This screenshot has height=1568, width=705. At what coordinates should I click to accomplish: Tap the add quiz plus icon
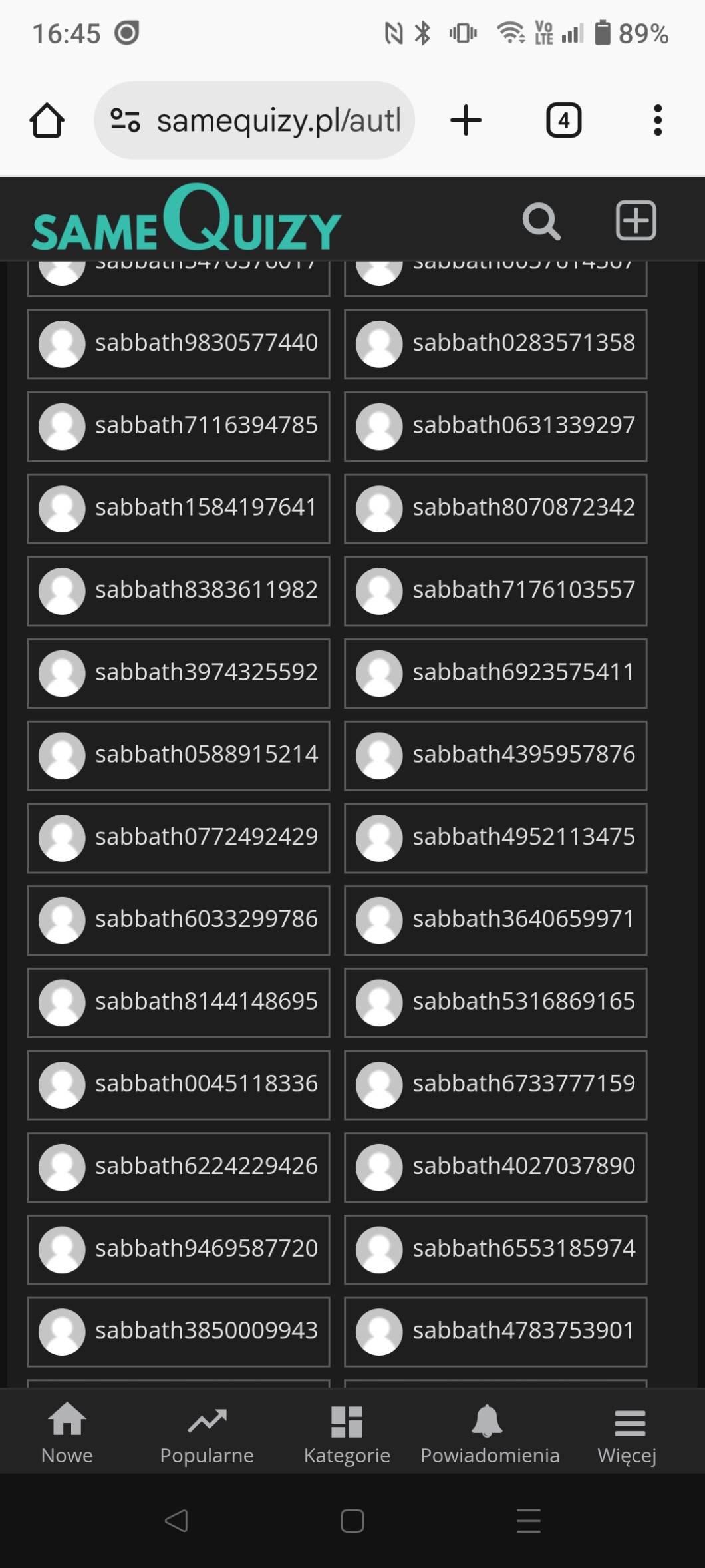[635, 220]
